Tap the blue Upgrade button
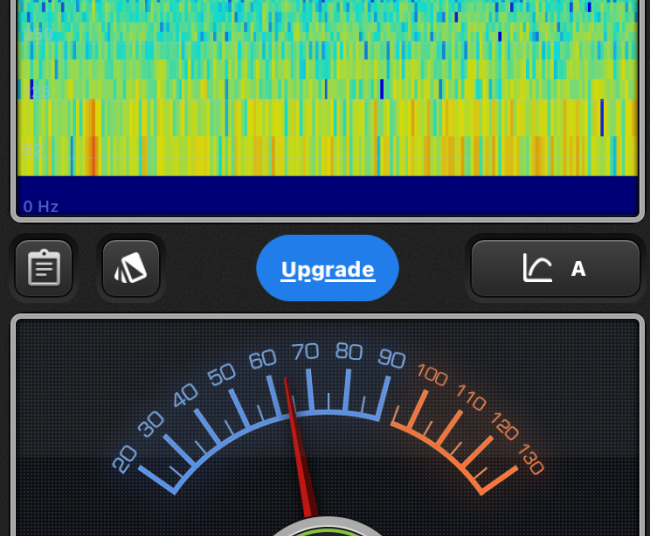The width and height of the screenshot is (650, 536). pyautogui.click(x=327, y=269)
